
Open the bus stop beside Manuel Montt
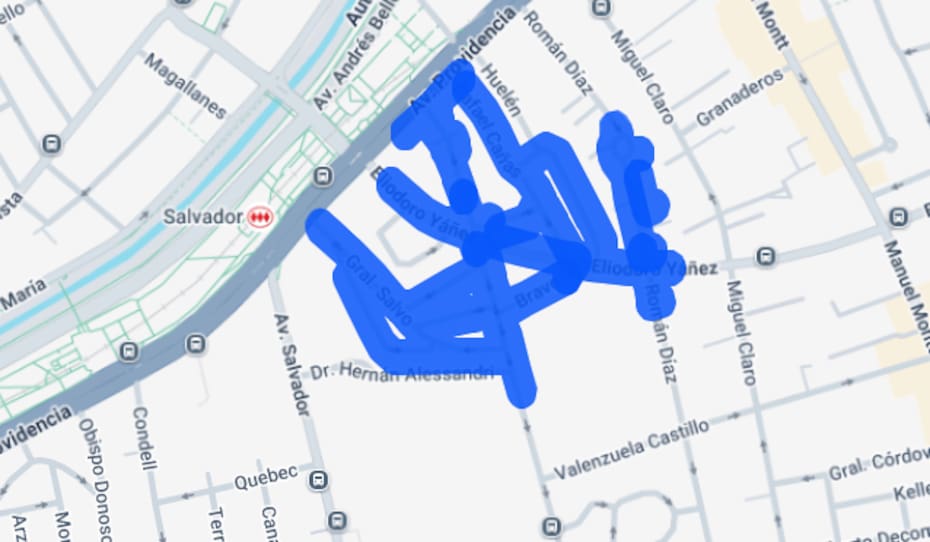tap(897, 216)
